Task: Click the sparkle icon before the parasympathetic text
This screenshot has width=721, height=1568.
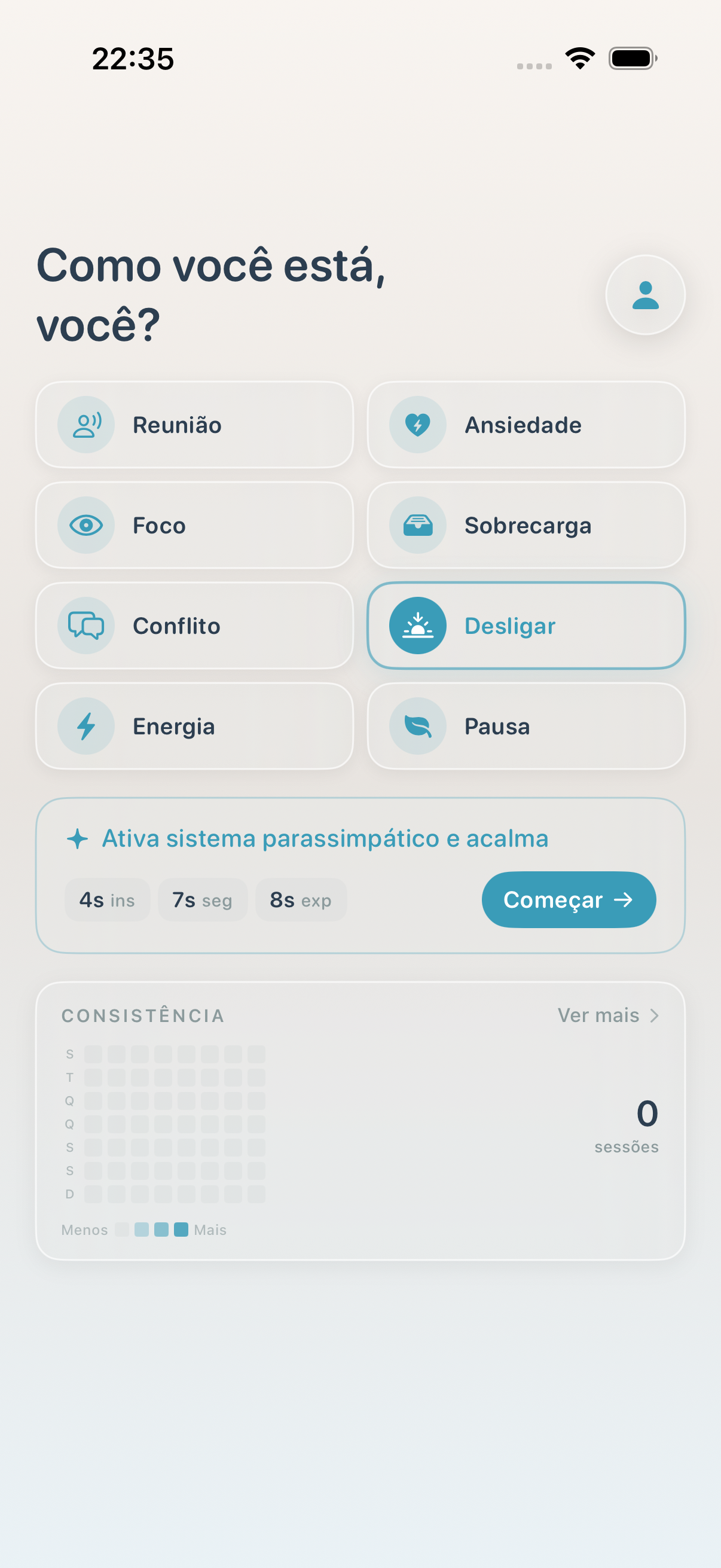Action: tap(79, 838)
